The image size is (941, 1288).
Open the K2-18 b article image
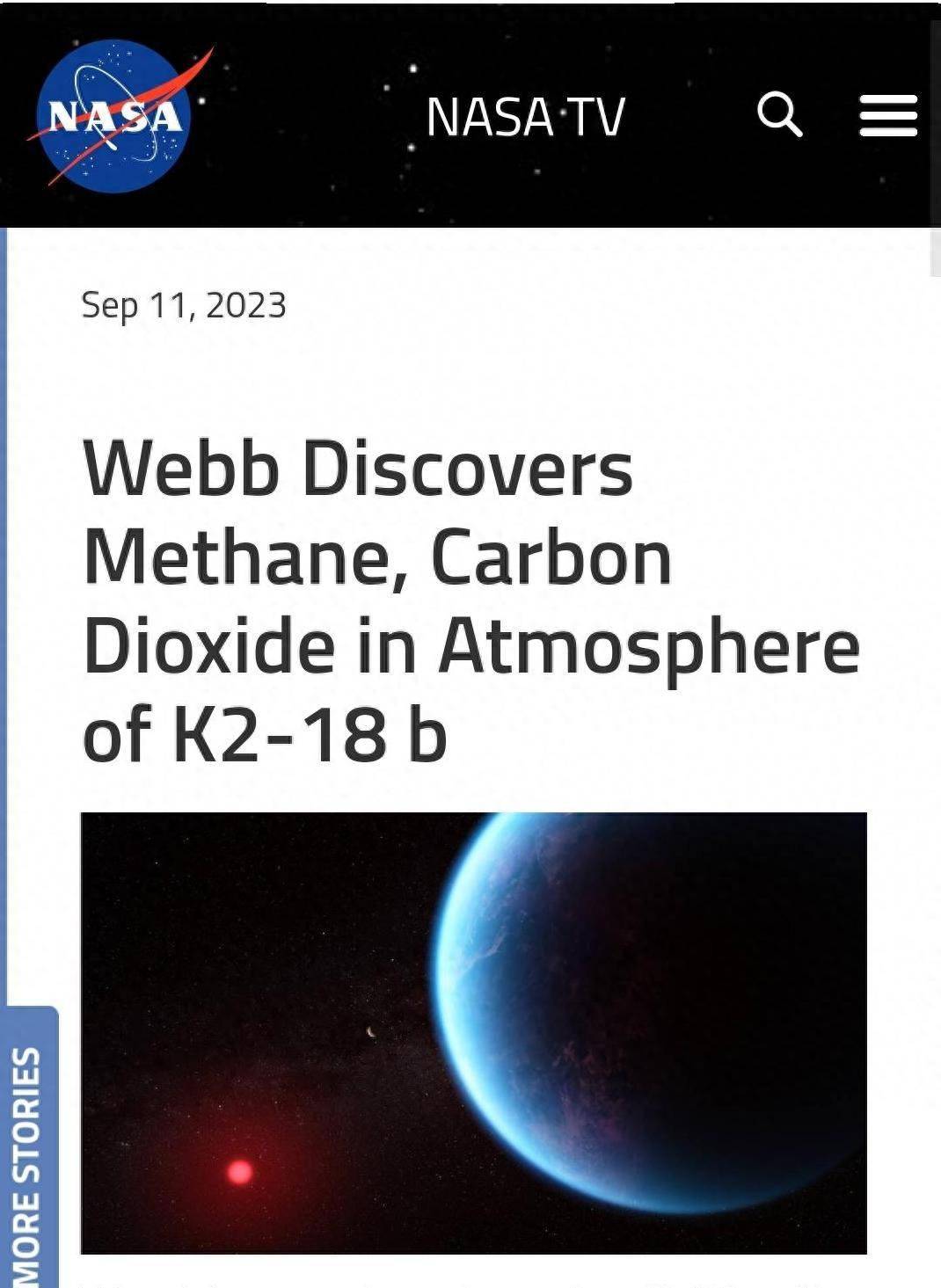473,1032
